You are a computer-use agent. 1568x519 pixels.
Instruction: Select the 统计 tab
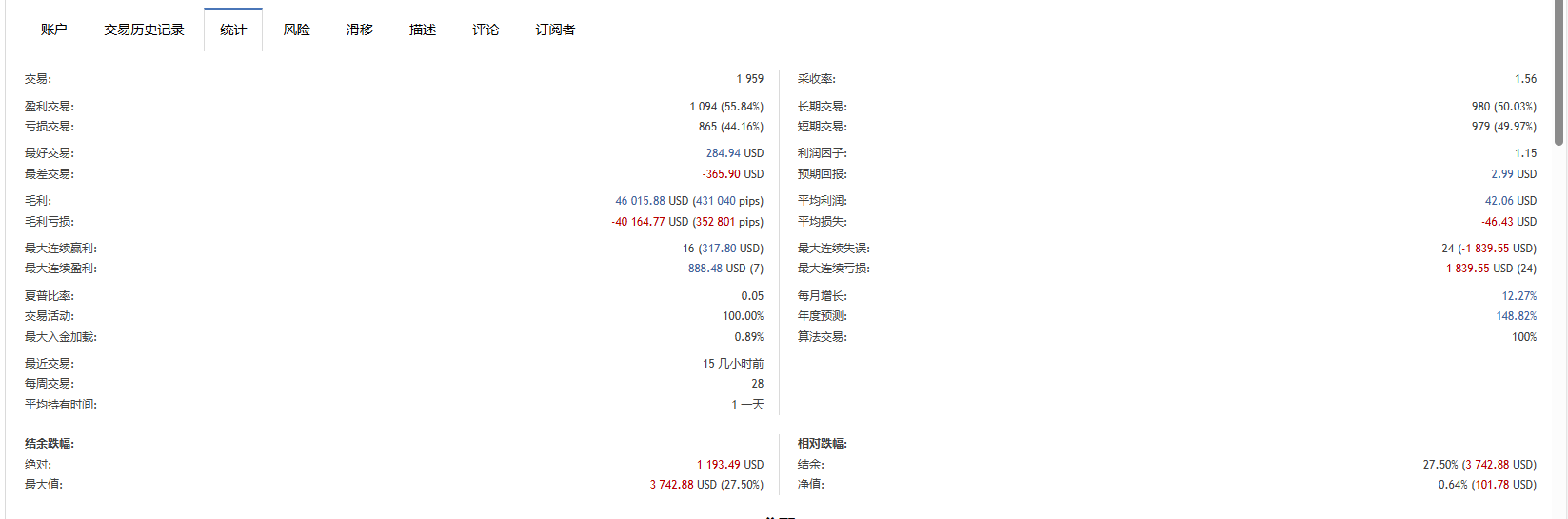point(233,30)
